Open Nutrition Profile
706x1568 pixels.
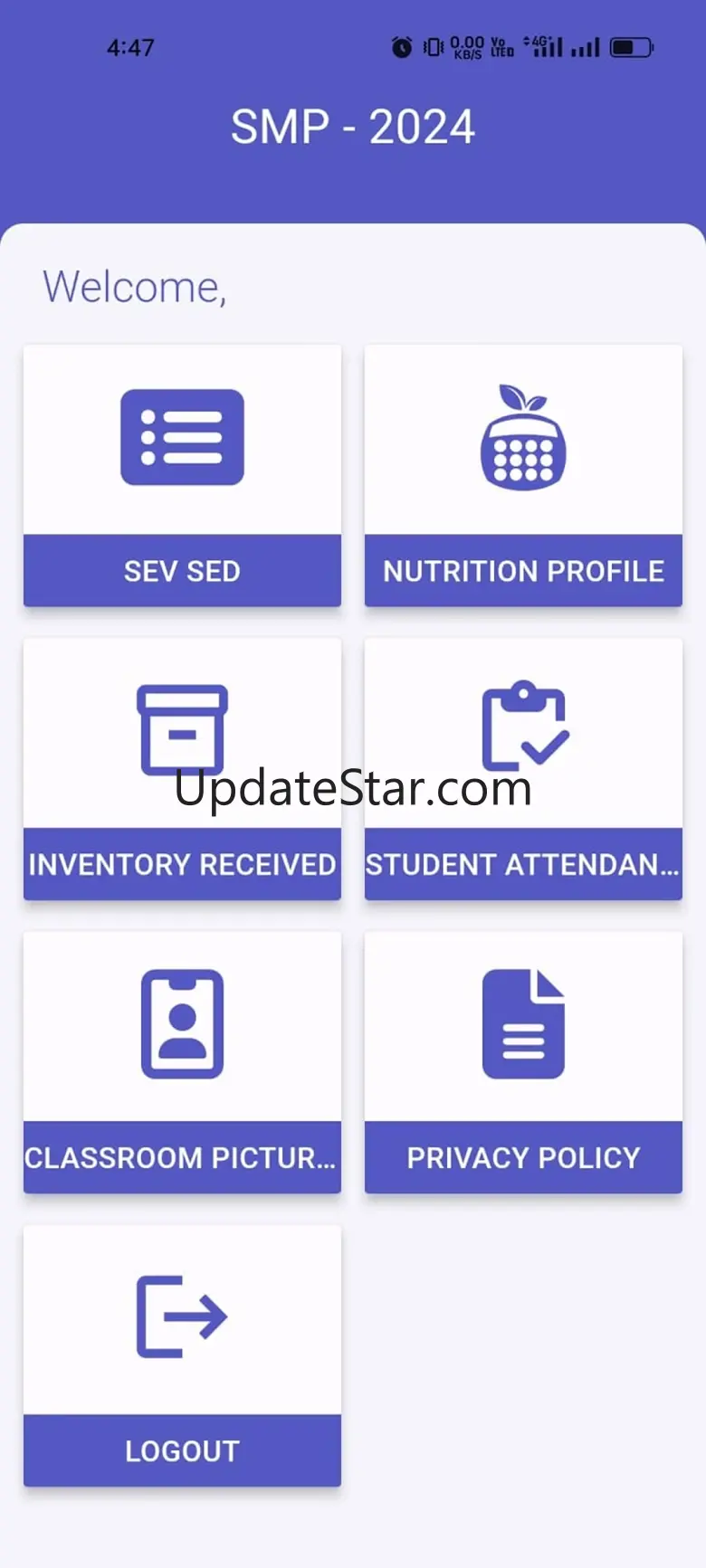[x=523, y=475]
